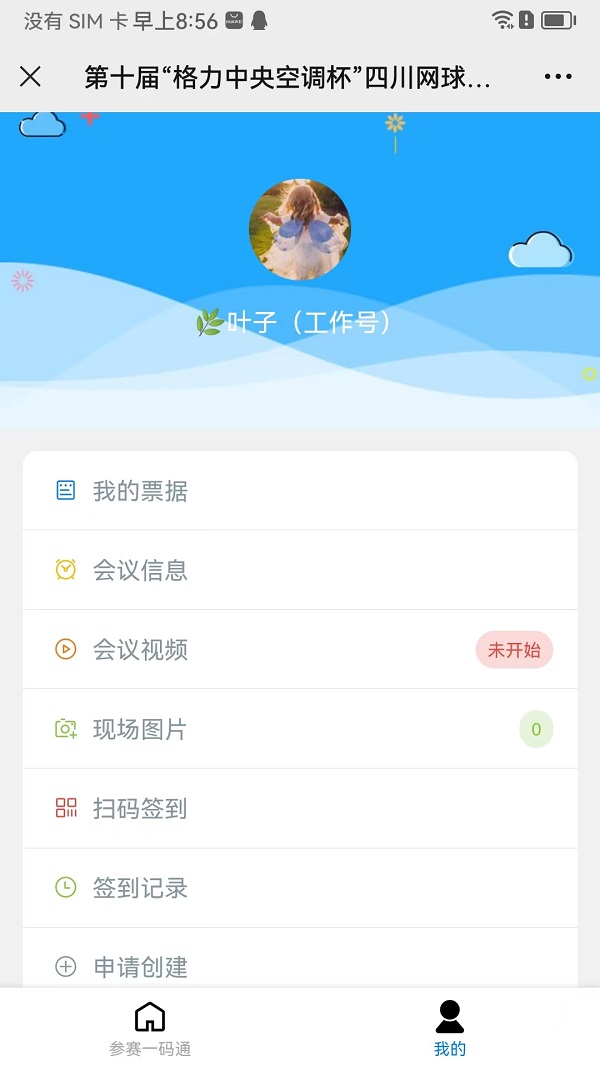
Task: Open 现场图片 gallery
Action: [300, 729]
